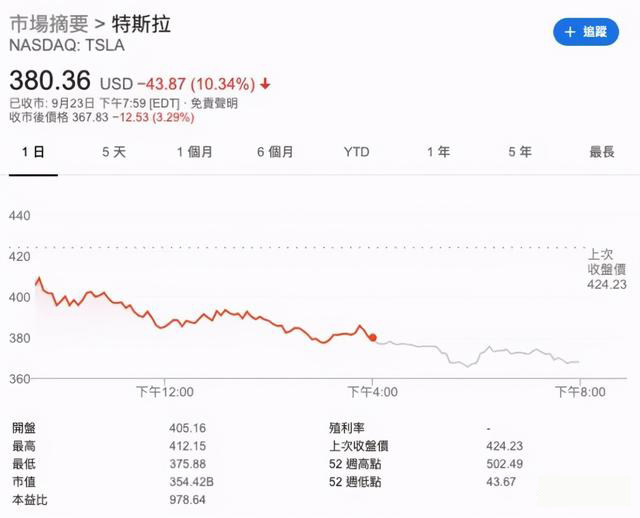Show the 6 個月 price chart
The height and width of the screenshot is (518, 640).
click(275, 152)
